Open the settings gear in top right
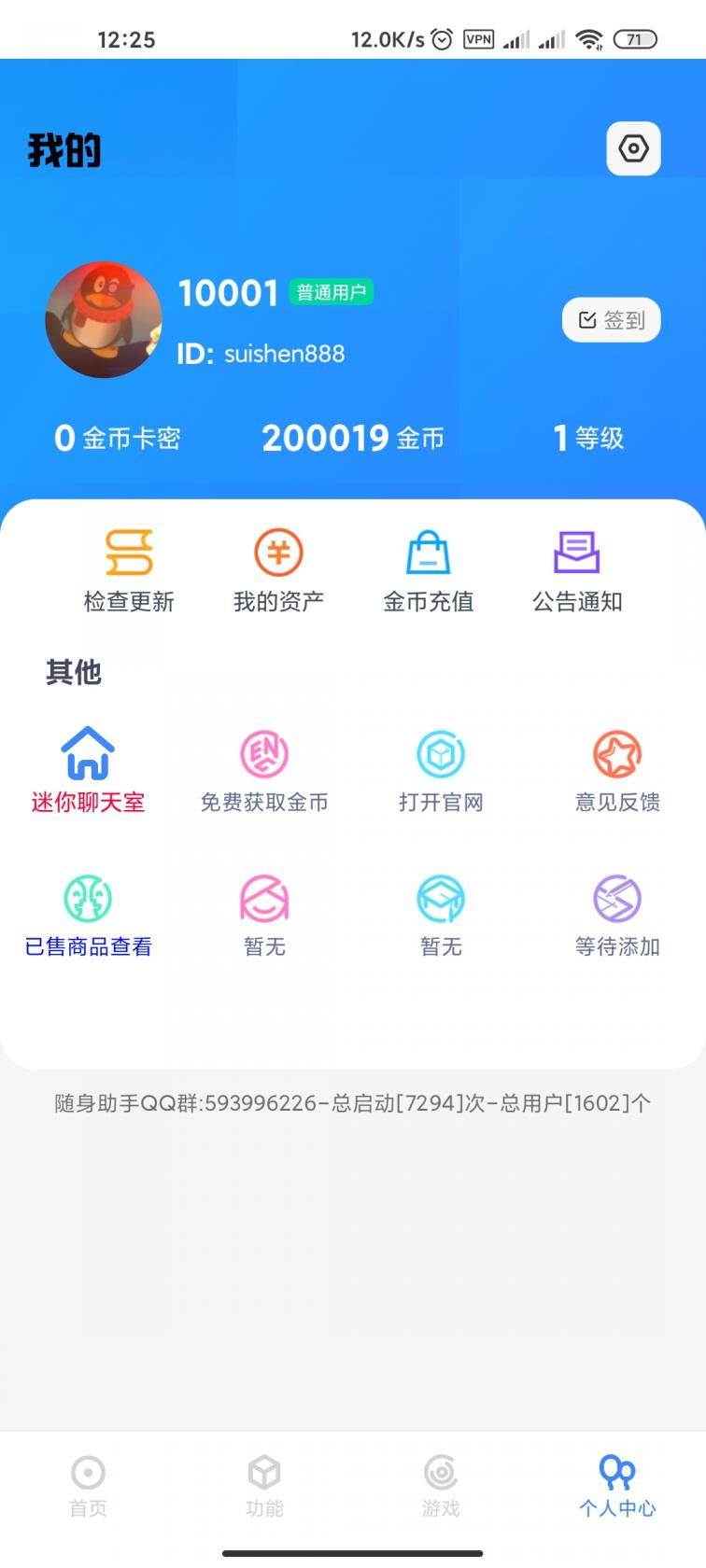706x1568 pixels. pos(633,148)
